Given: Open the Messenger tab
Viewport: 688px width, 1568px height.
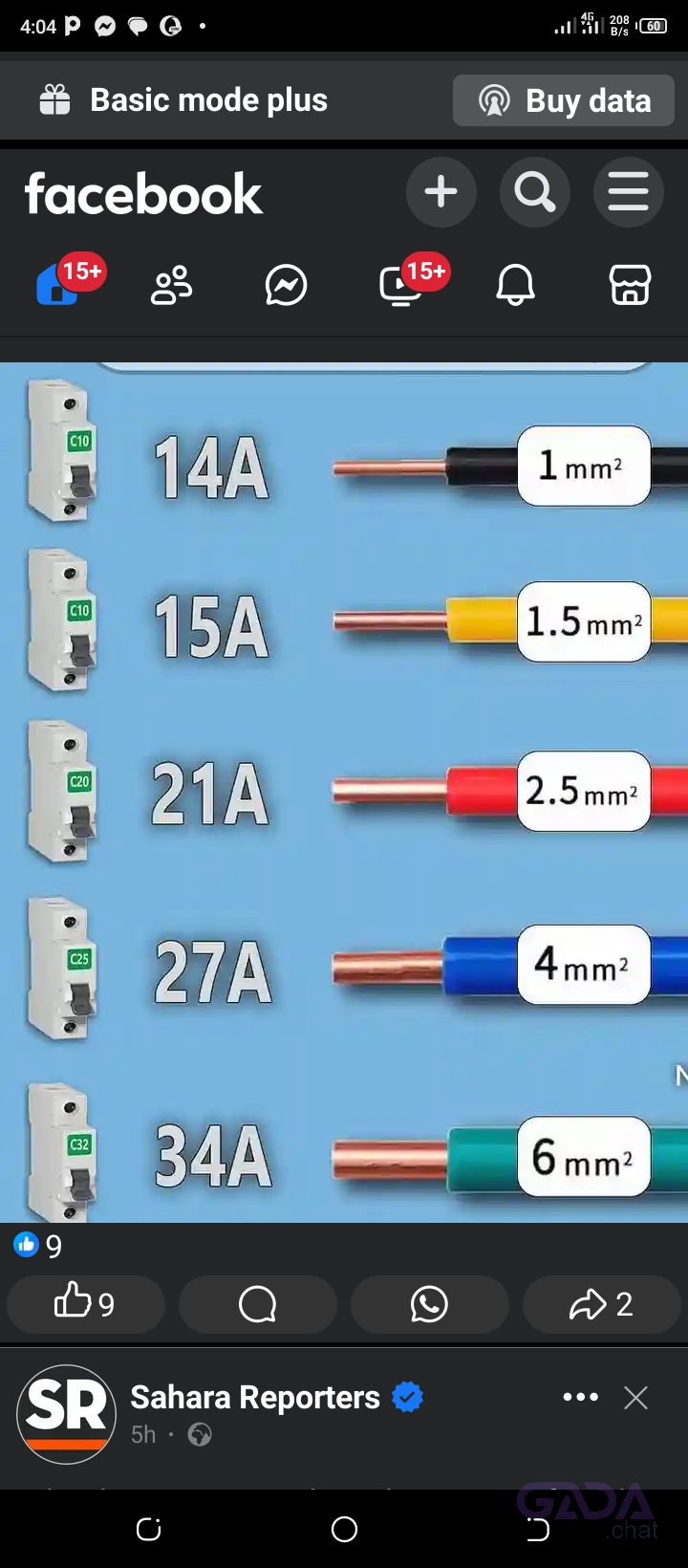Looking at the screenshot, I should [287, 285].
